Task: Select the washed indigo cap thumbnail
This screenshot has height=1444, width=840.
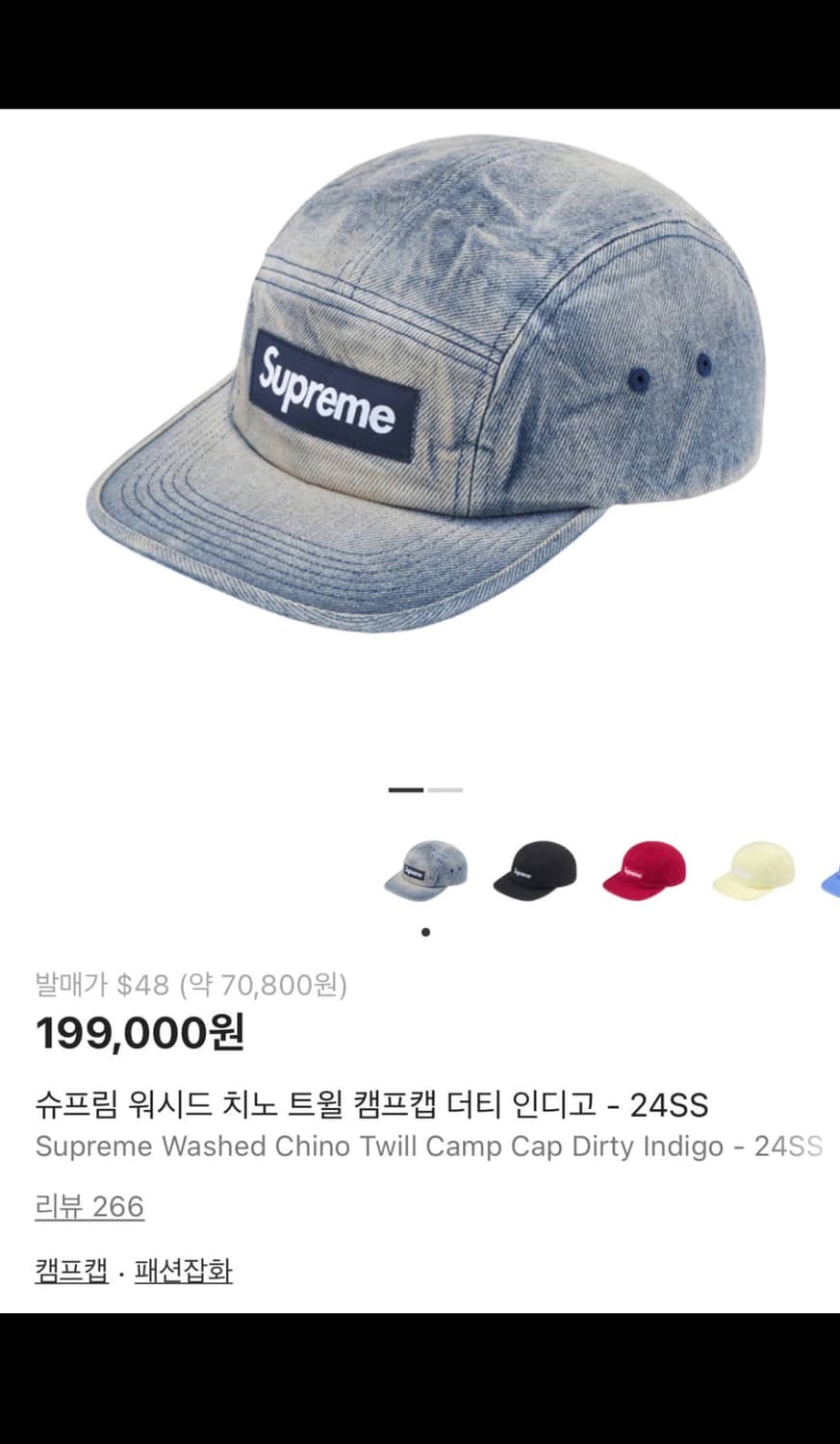Action: (x=425, y=869)
